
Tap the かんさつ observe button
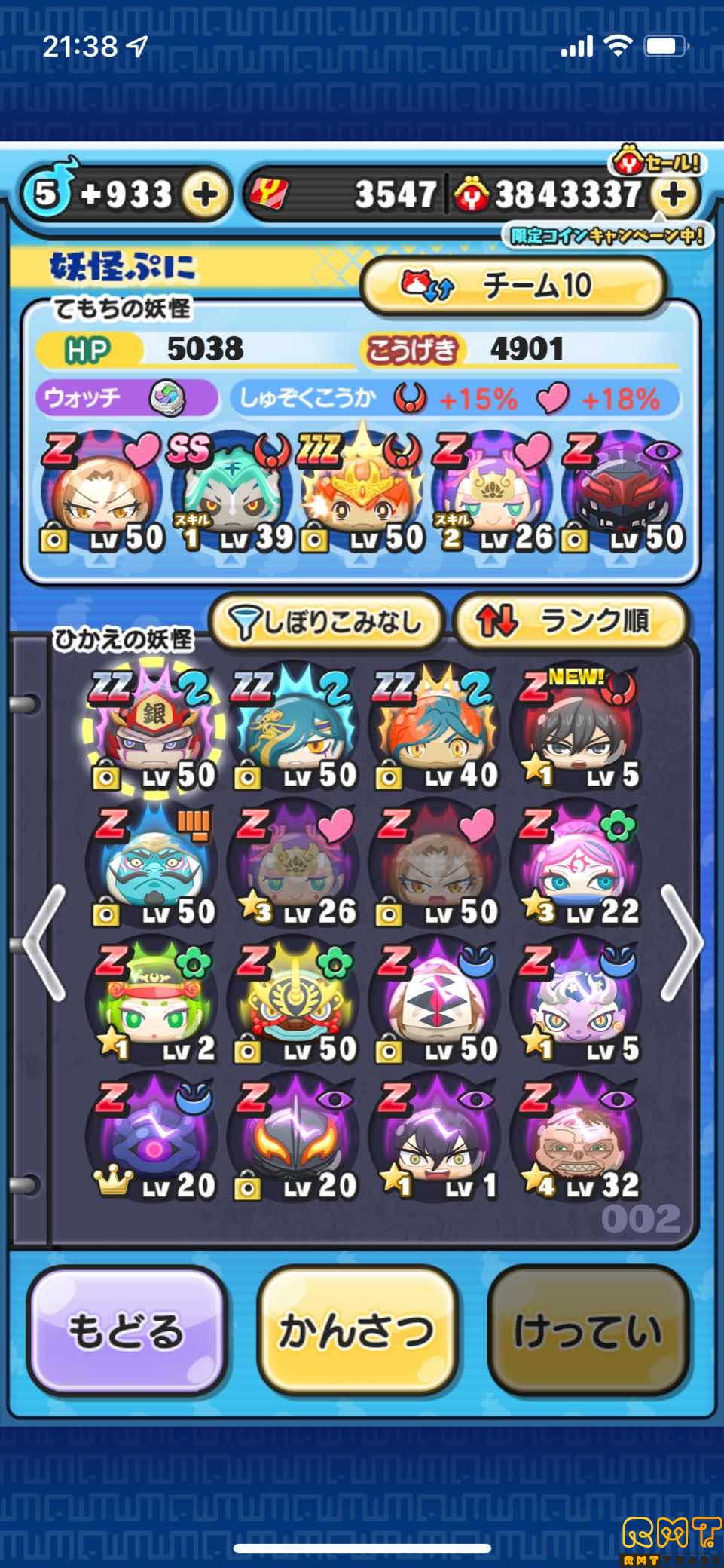coord(356,1331)
